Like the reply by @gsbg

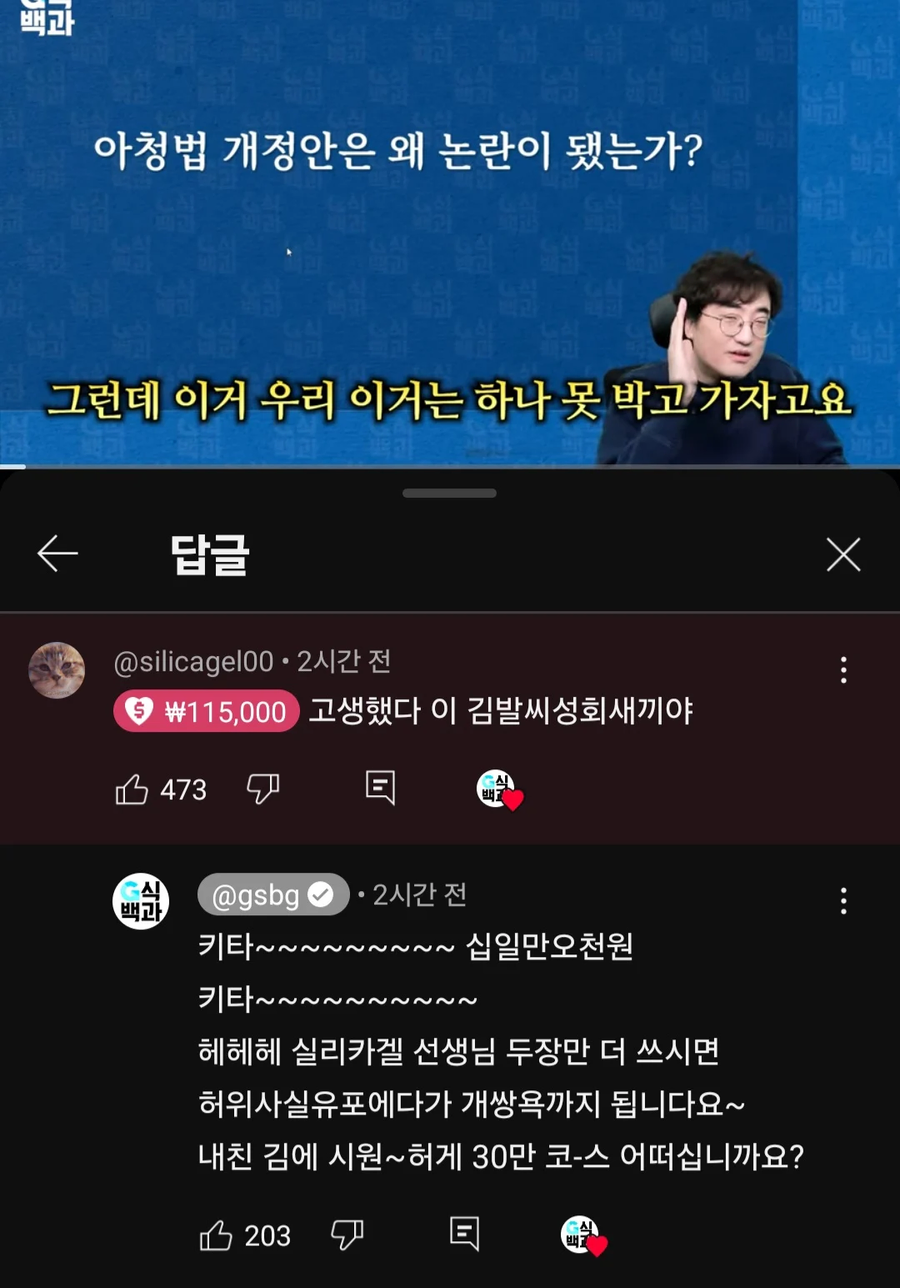(216, 1235)
